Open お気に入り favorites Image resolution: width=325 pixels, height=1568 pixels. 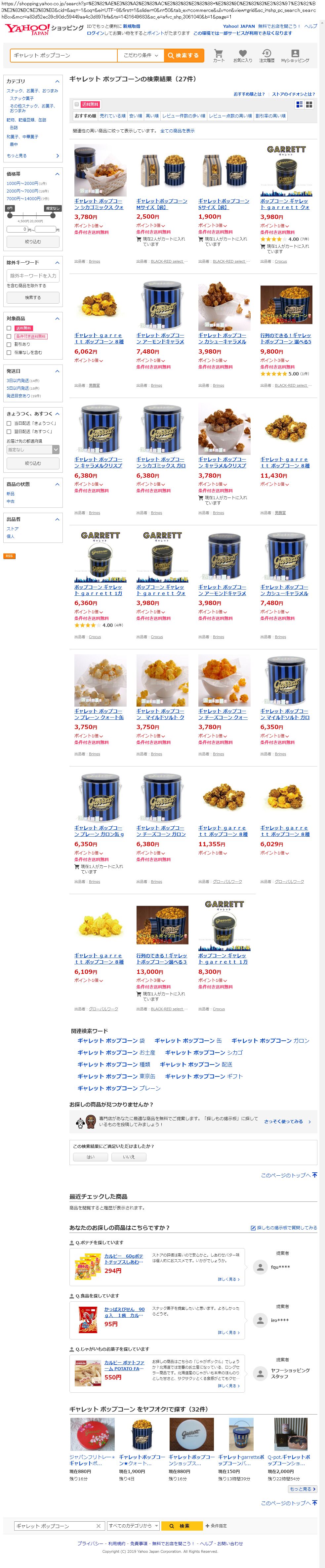point(242,55)
